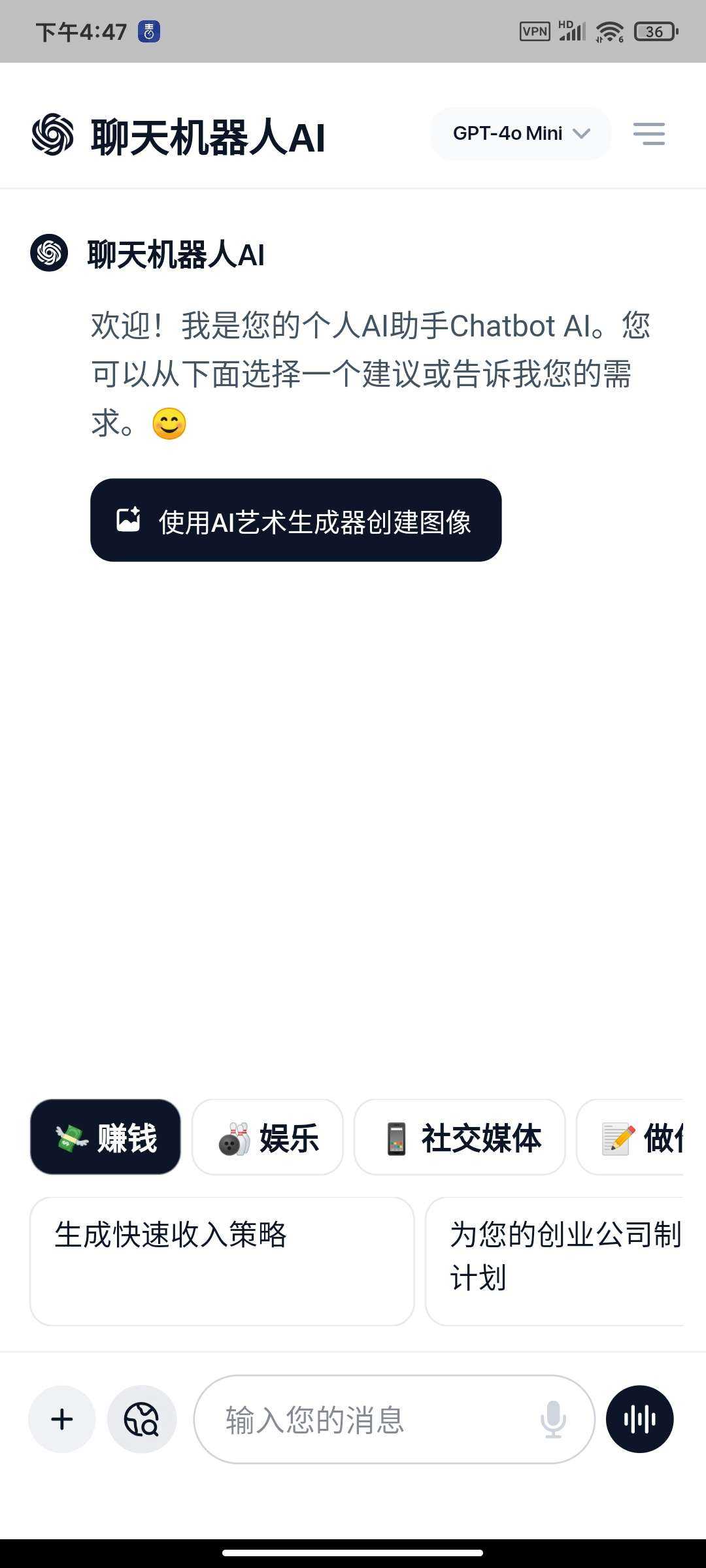Image resolution: width=706 pixels, height=1568 pixels.
Task: Switch to the 社交媒体 category
Action: pyautogui.click(x=460, y=1137)
